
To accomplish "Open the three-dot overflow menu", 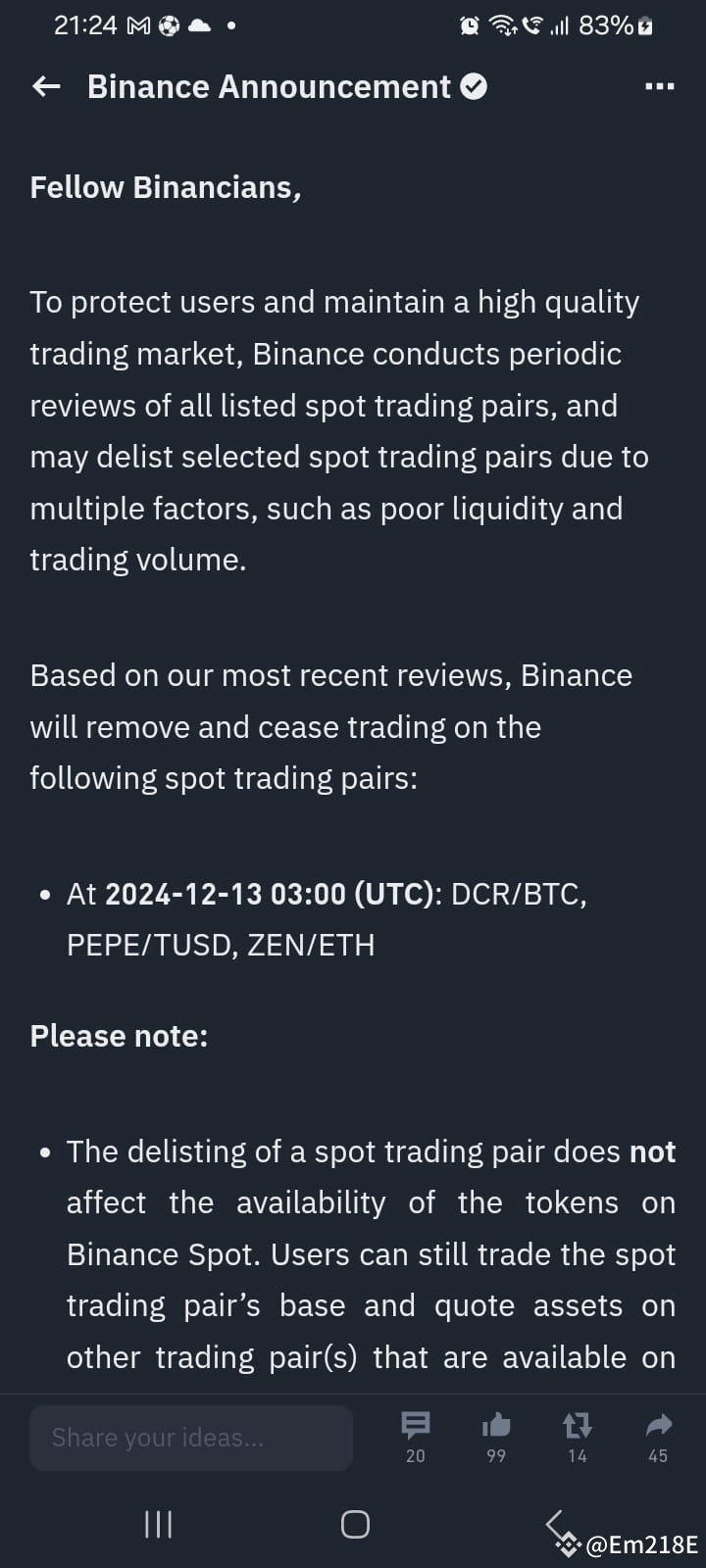I will click(659, 87).
